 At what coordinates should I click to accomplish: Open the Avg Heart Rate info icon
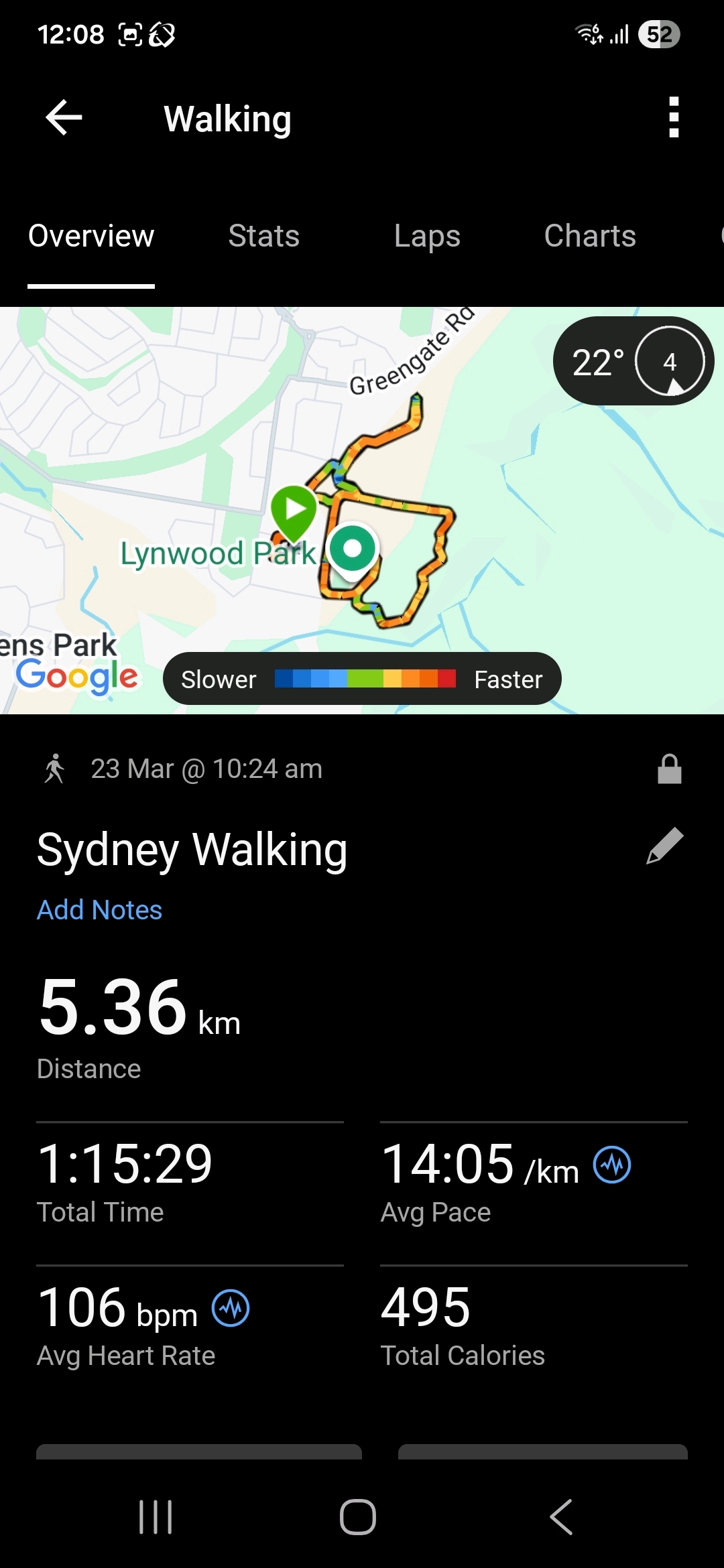point(231,1308)
